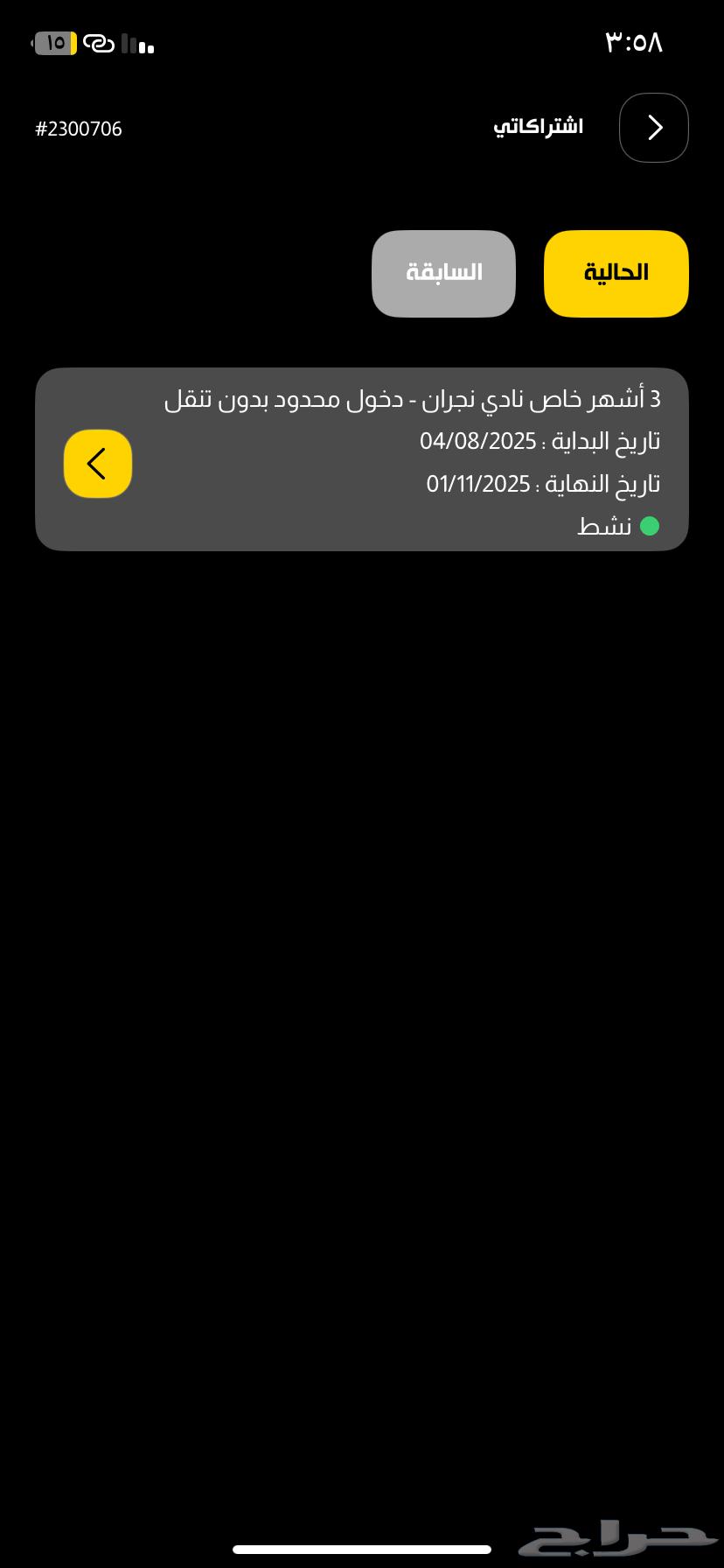Tap the battery indicator showing 15
The width and height of the screenshot is (724, 1568).
point(53,42)
